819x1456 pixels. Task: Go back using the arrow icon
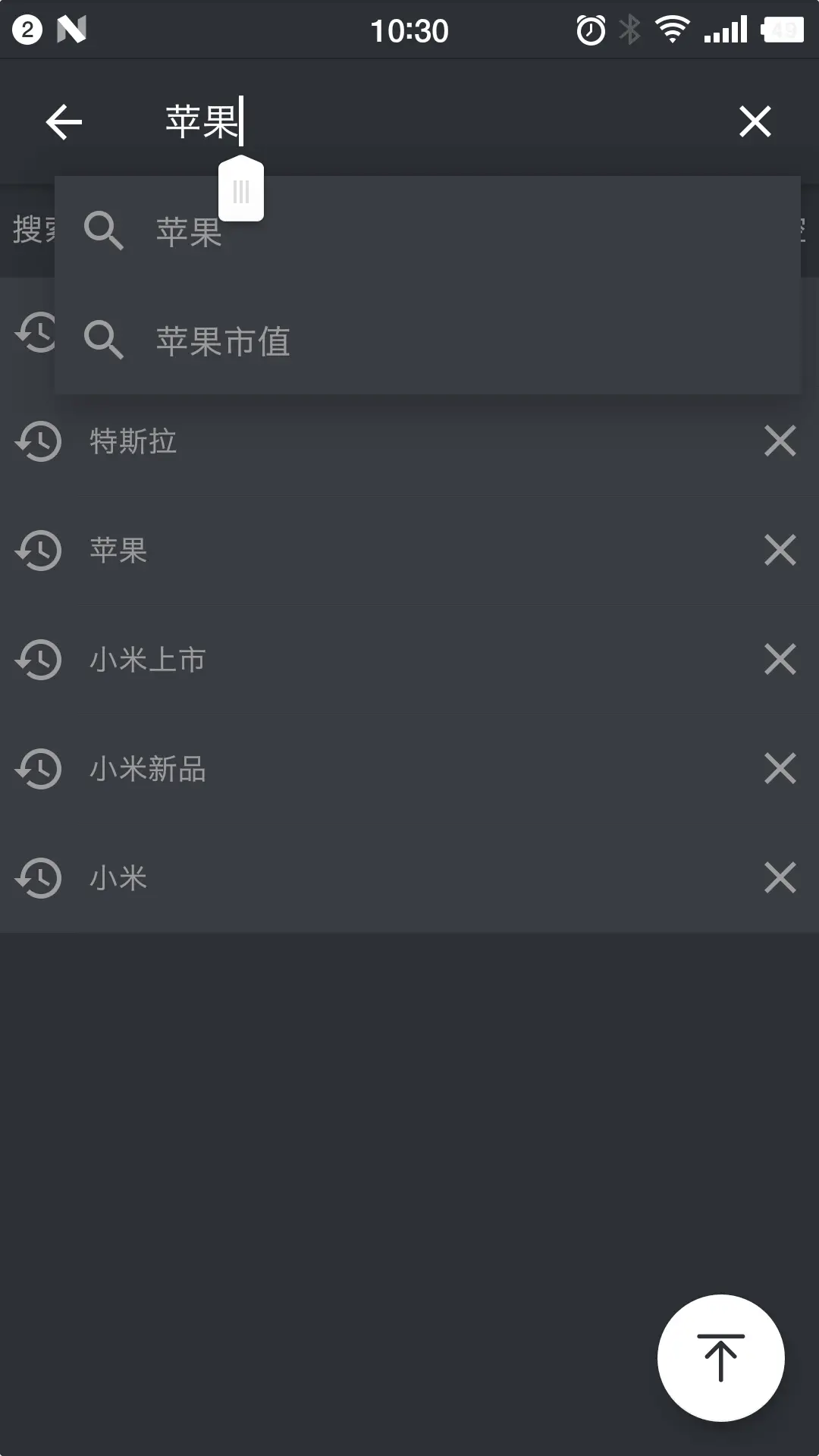coord(64,121)
